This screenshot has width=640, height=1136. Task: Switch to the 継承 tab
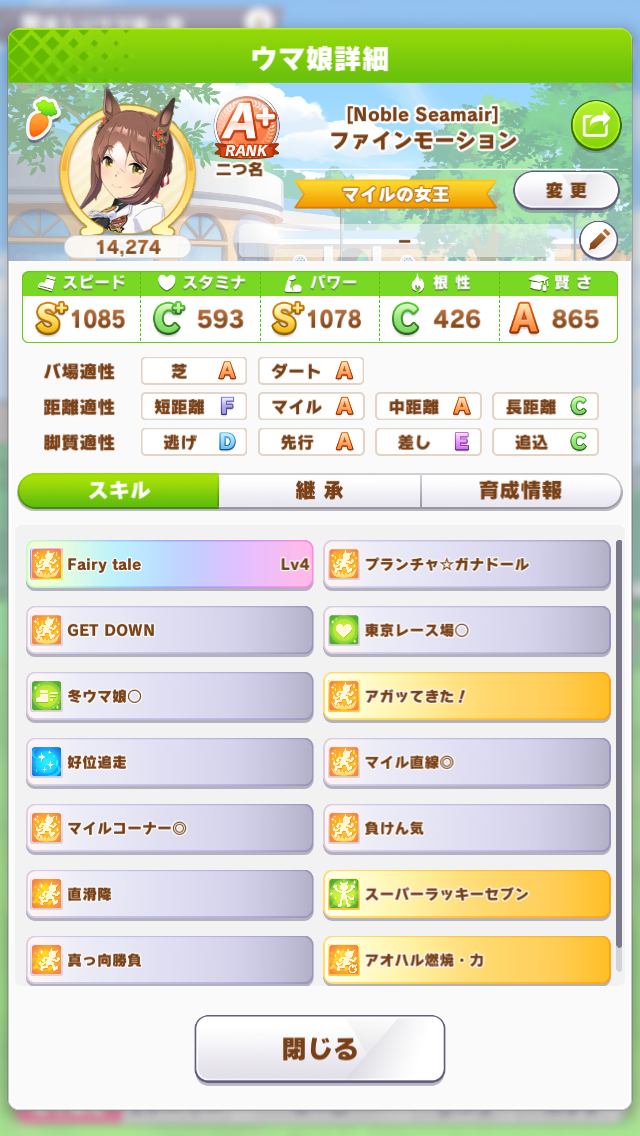point(320,491)
